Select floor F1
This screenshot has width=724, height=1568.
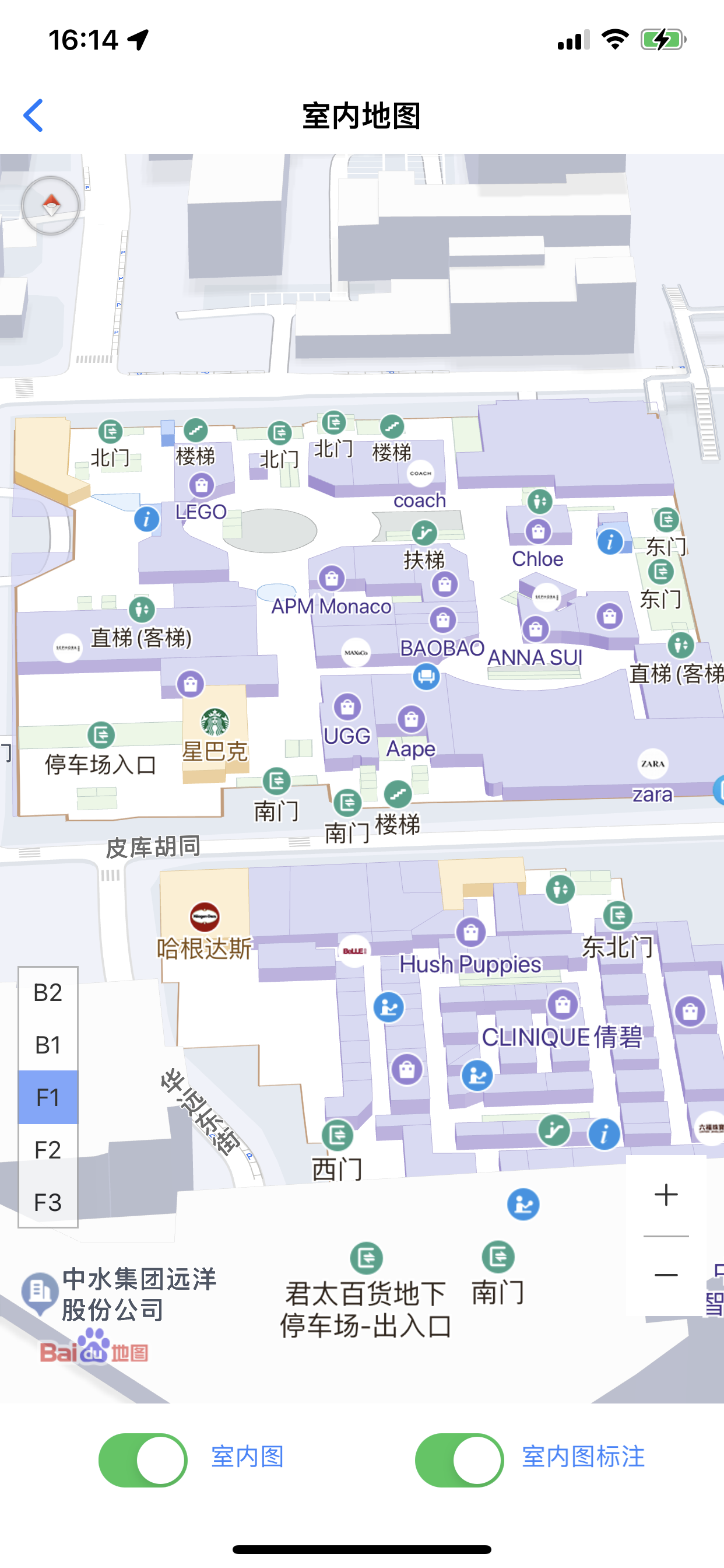(47, 1097)
